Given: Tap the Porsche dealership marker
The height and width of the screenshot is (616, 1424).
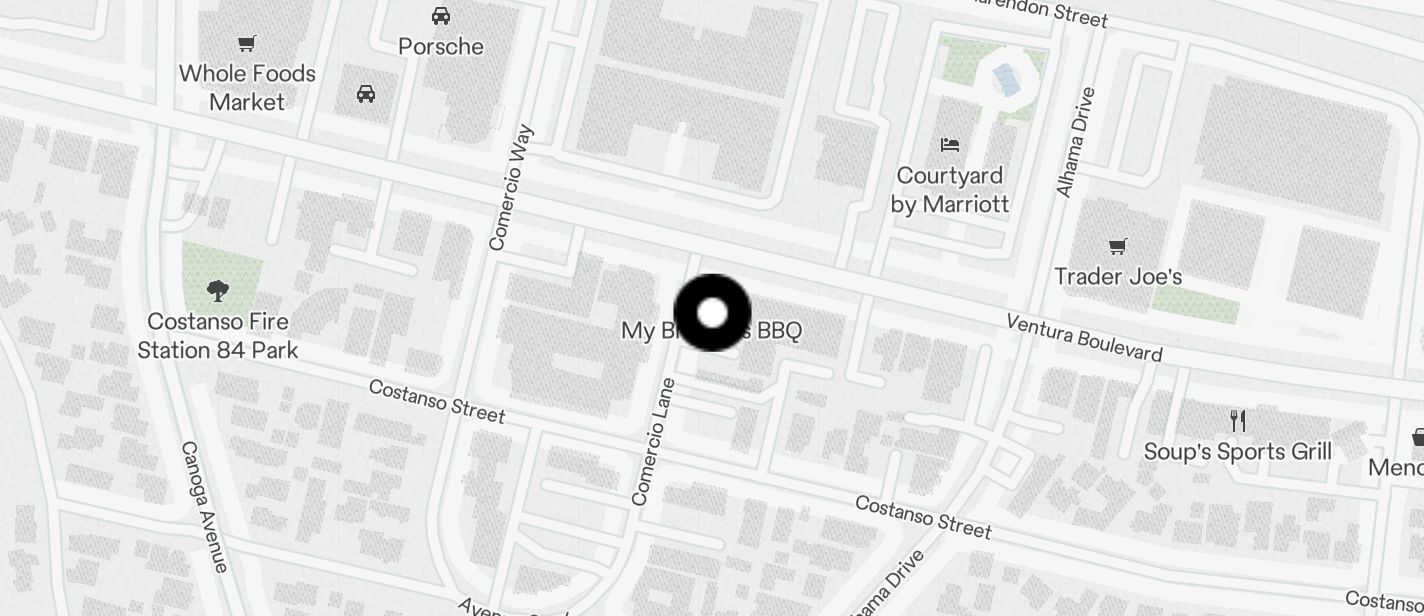Looking at the screenshot, I should click(440, 17).
